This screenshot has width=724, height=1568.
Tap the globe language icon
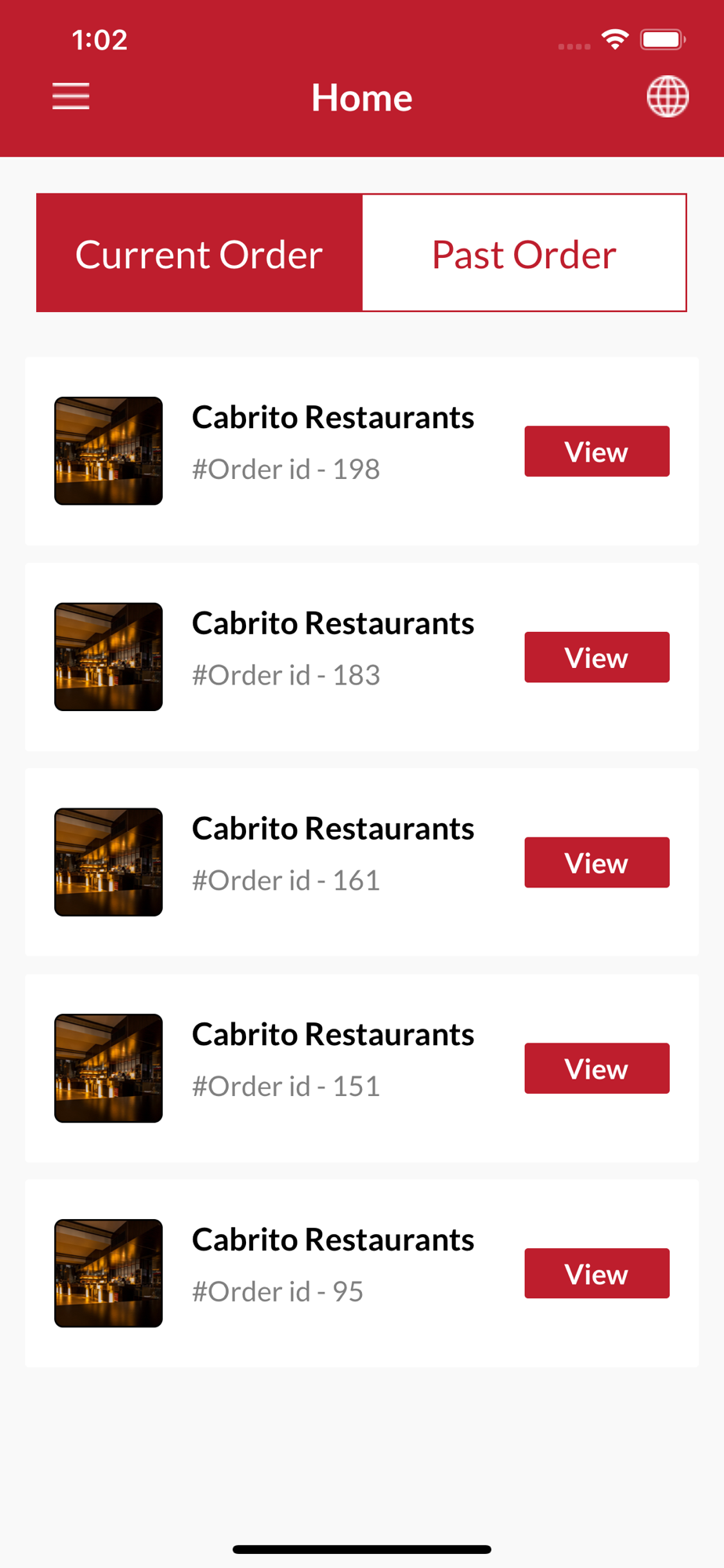pos(668,96)
